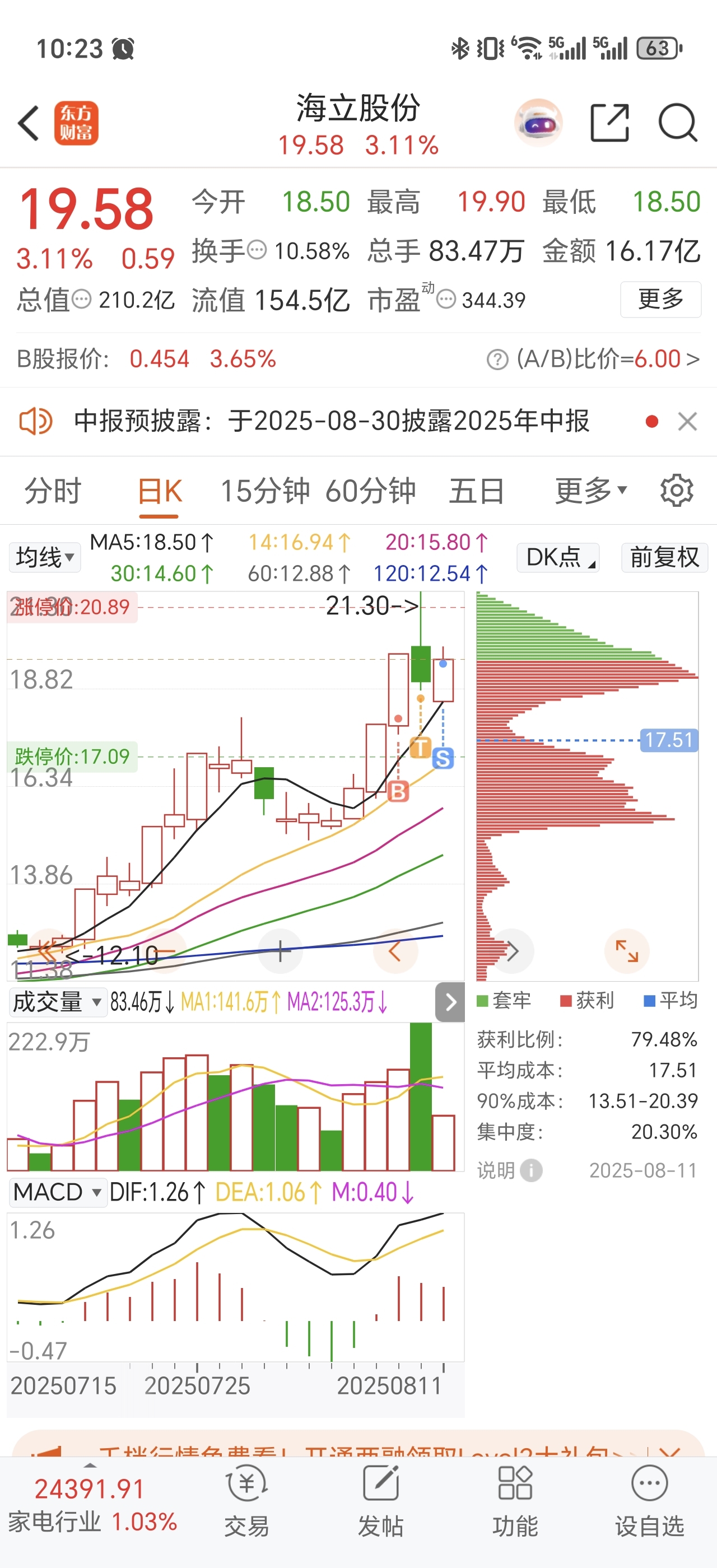Open stock search with the magnifier icon
Screen dimensions: 717x1568
tap(677, 123)
